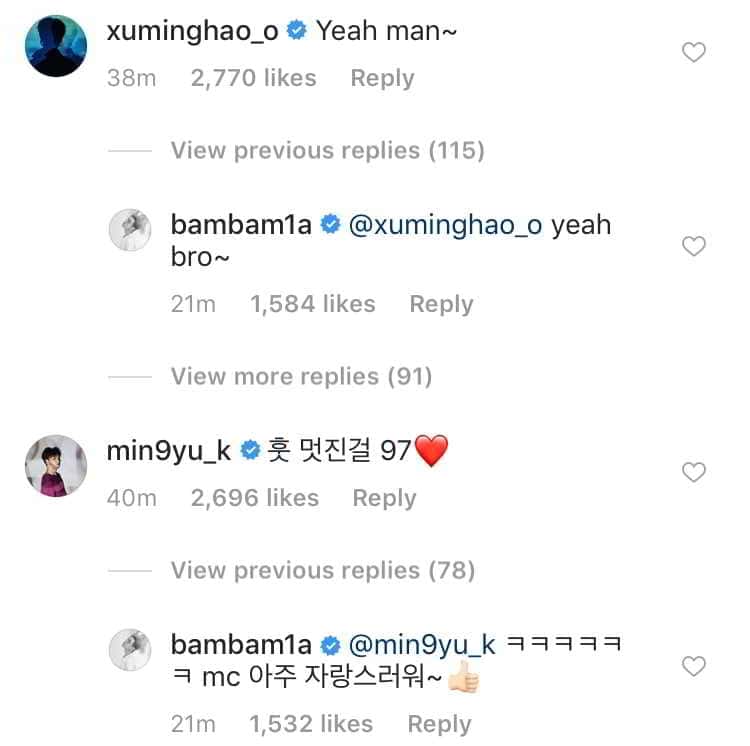Like bambam1a's "yeah bro~" reply
Image resolution: width=750 pixels, height=746 pixels.
tap(693, 246)
